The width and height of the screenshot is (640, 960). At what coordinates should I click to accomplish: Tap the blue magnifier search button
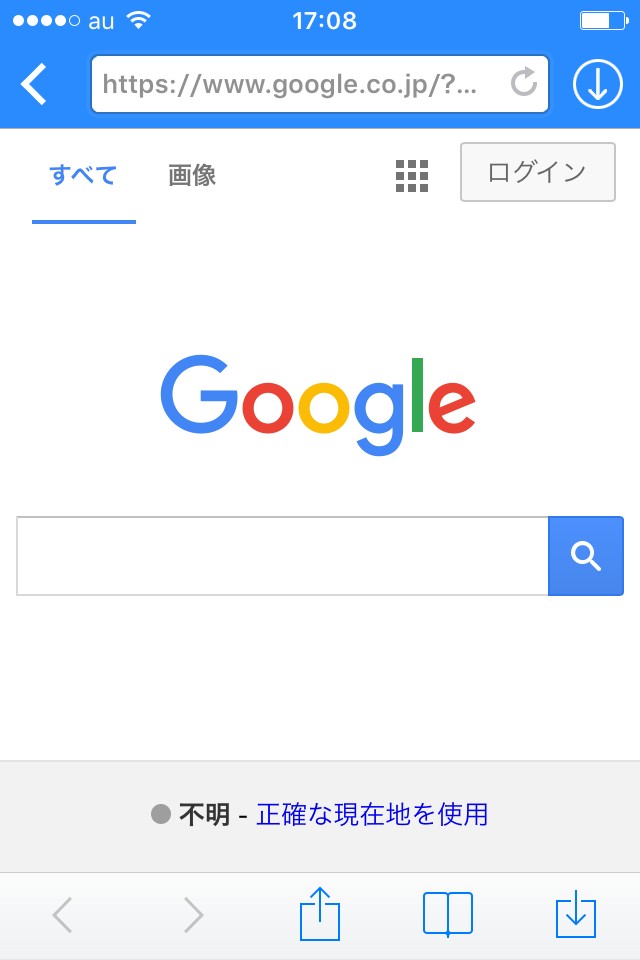(x=586, y=556)
